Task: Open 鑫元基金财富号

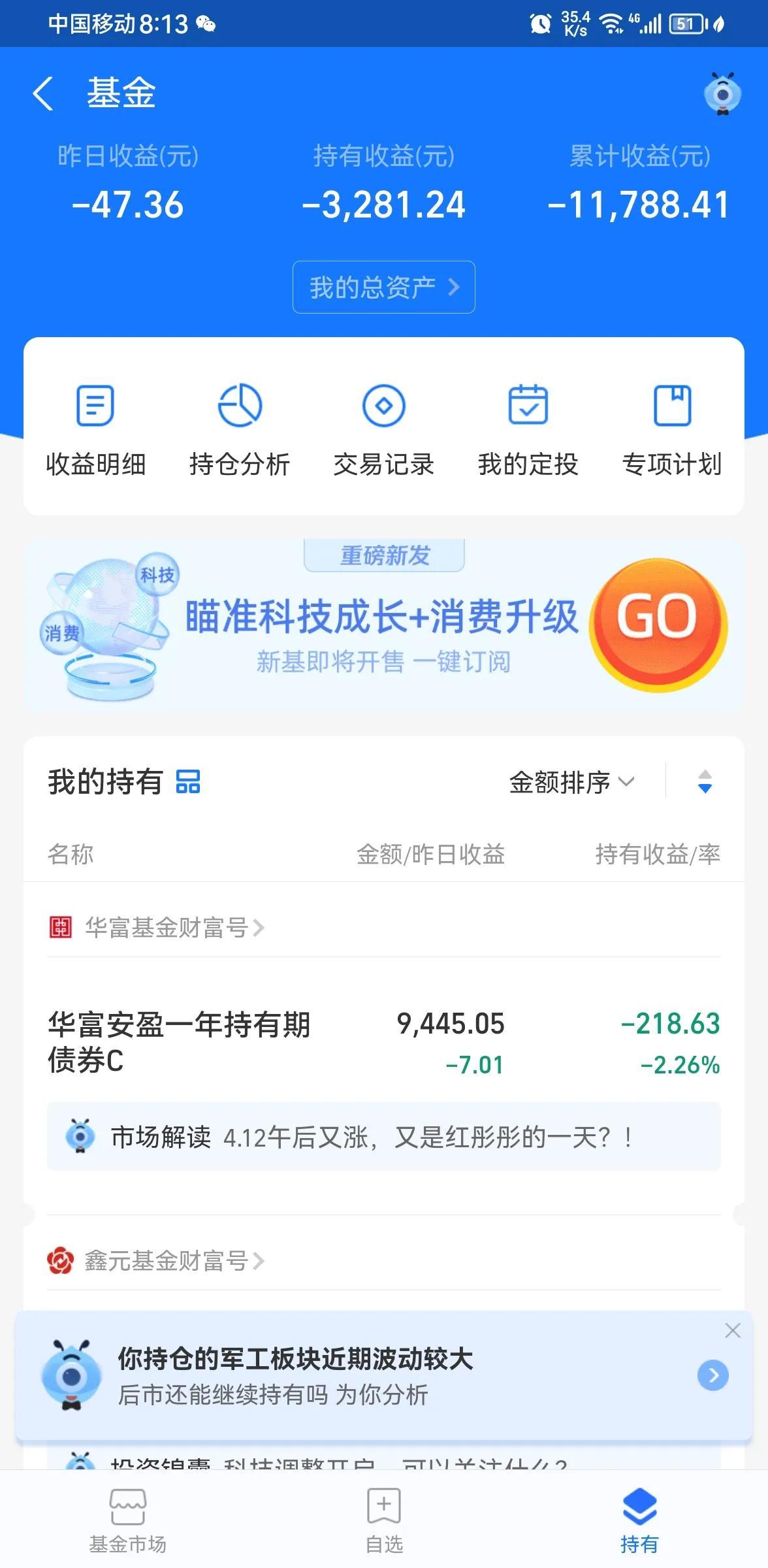Action: [x=167, y=1260]
